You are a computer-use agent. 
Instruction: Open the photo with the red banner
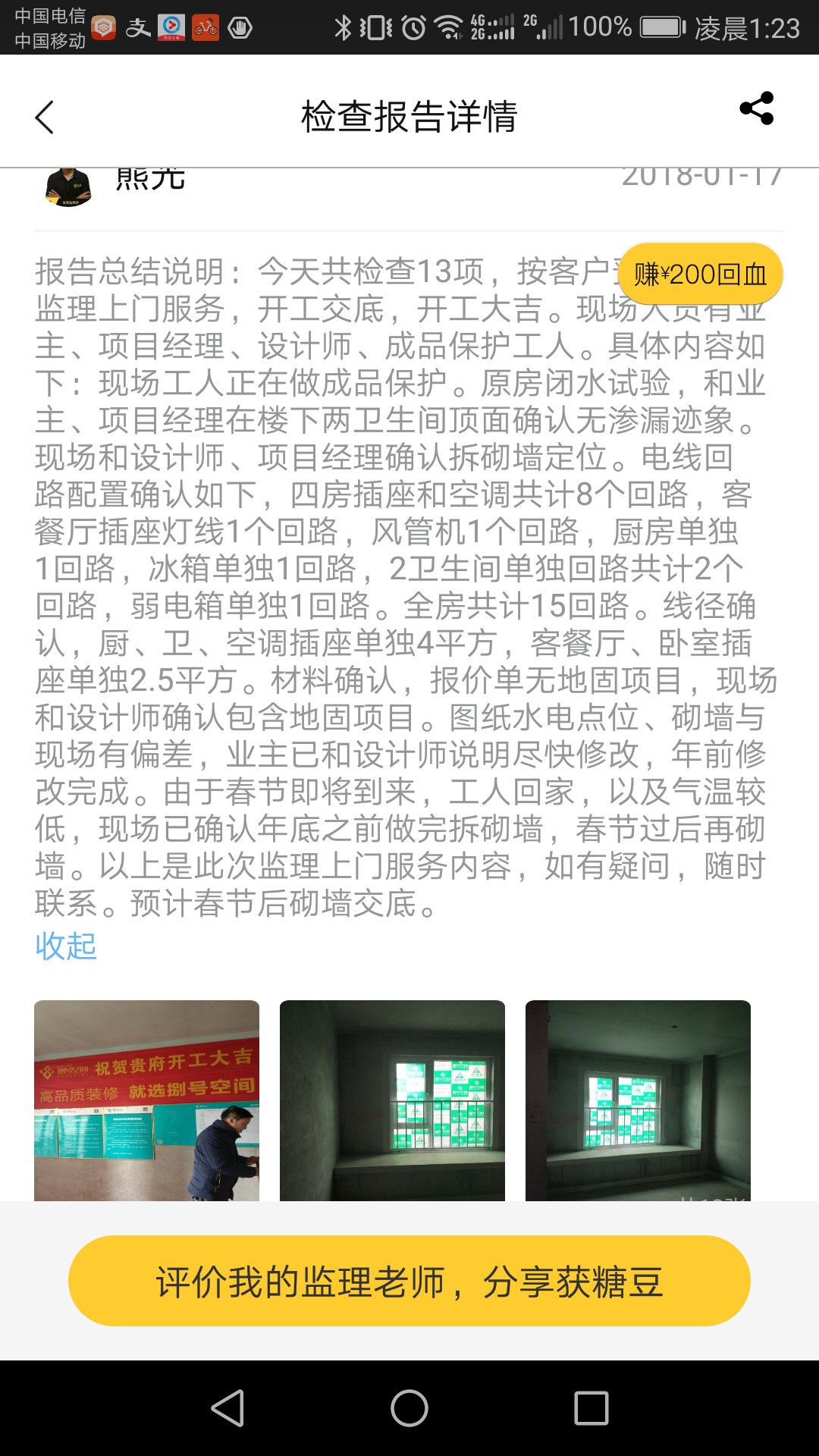click(x=146, y=1100)
